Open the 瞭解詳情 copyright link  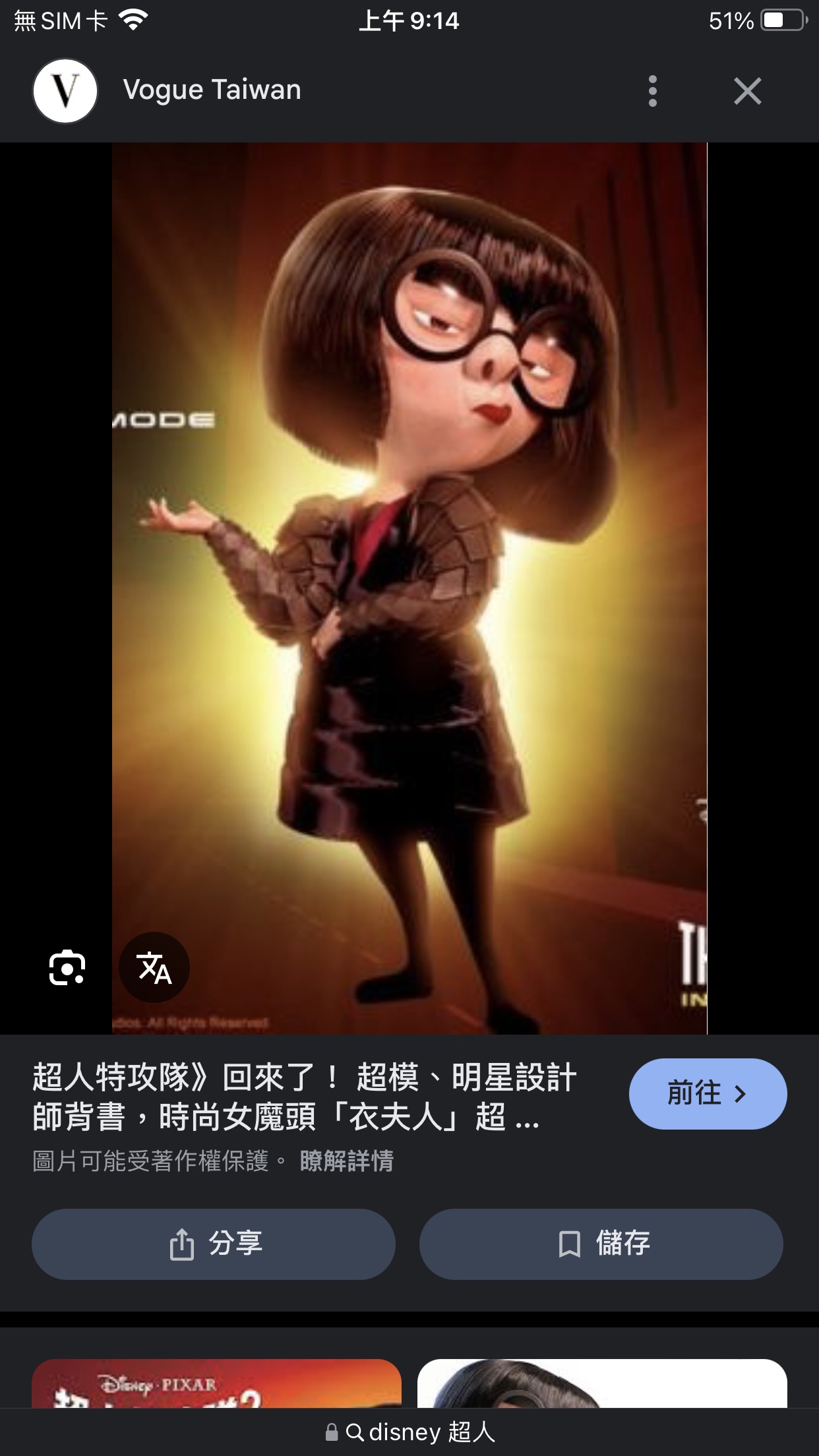347,1161
